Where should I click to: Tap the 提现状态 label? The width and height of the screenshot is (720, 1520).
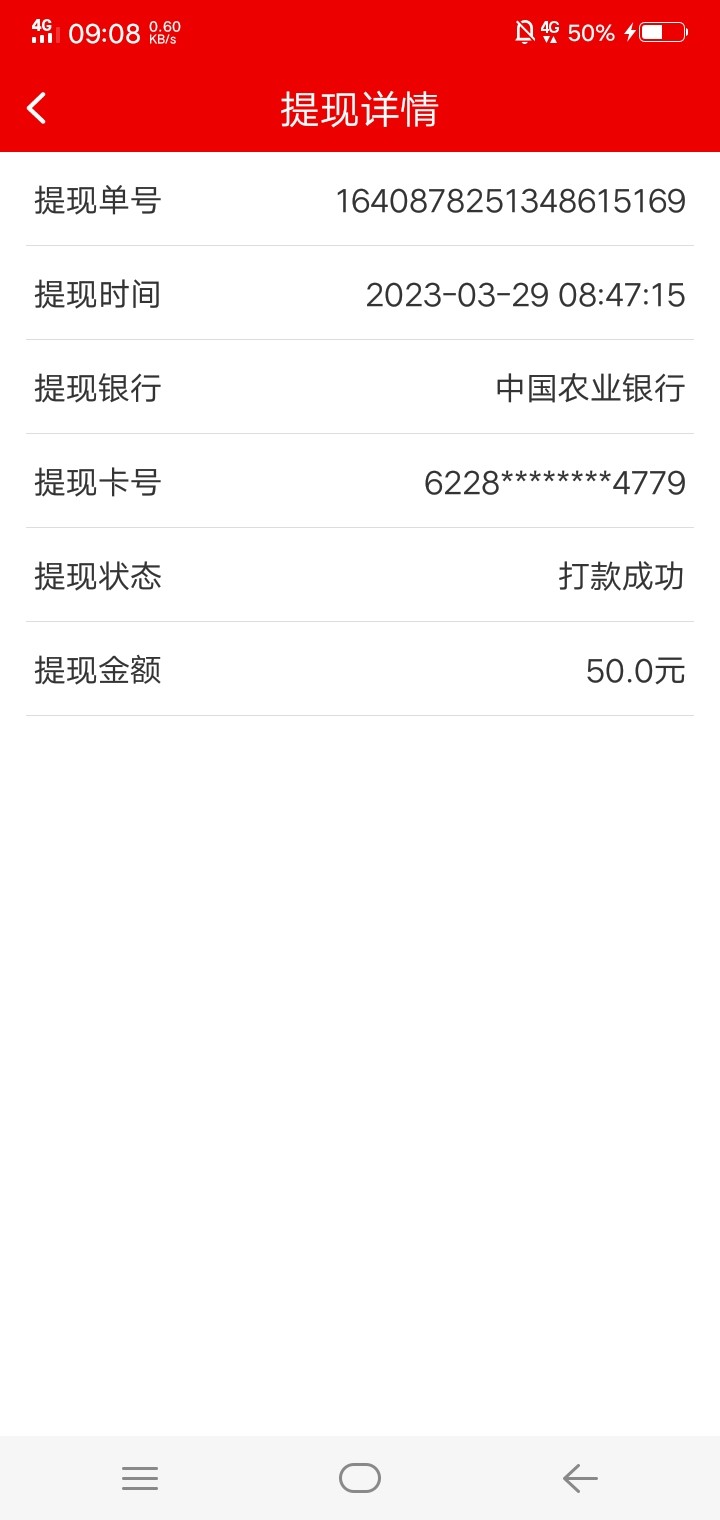[97, 577]
